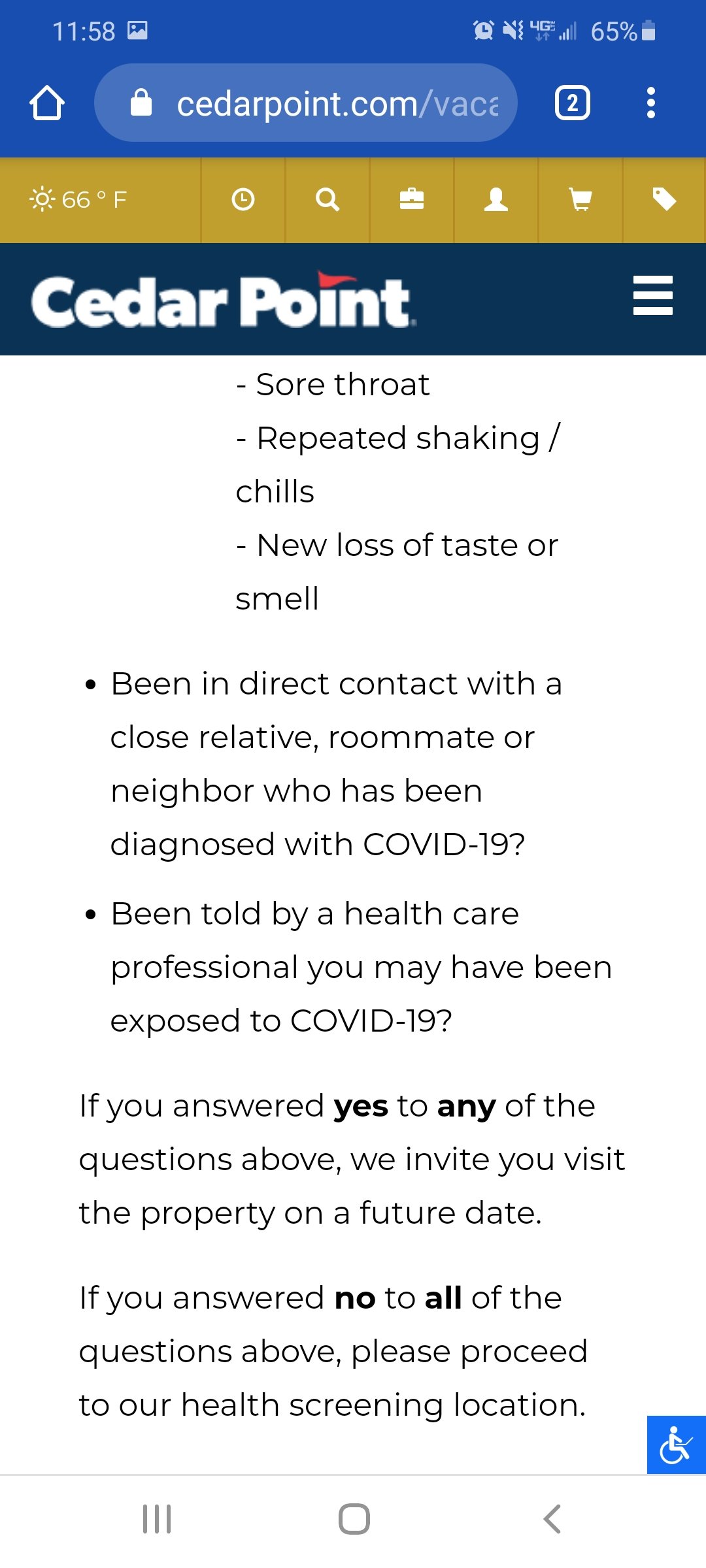The image size is (706, 1568).
Task: Open the browser overflow menu
Action: click(650, 103)
